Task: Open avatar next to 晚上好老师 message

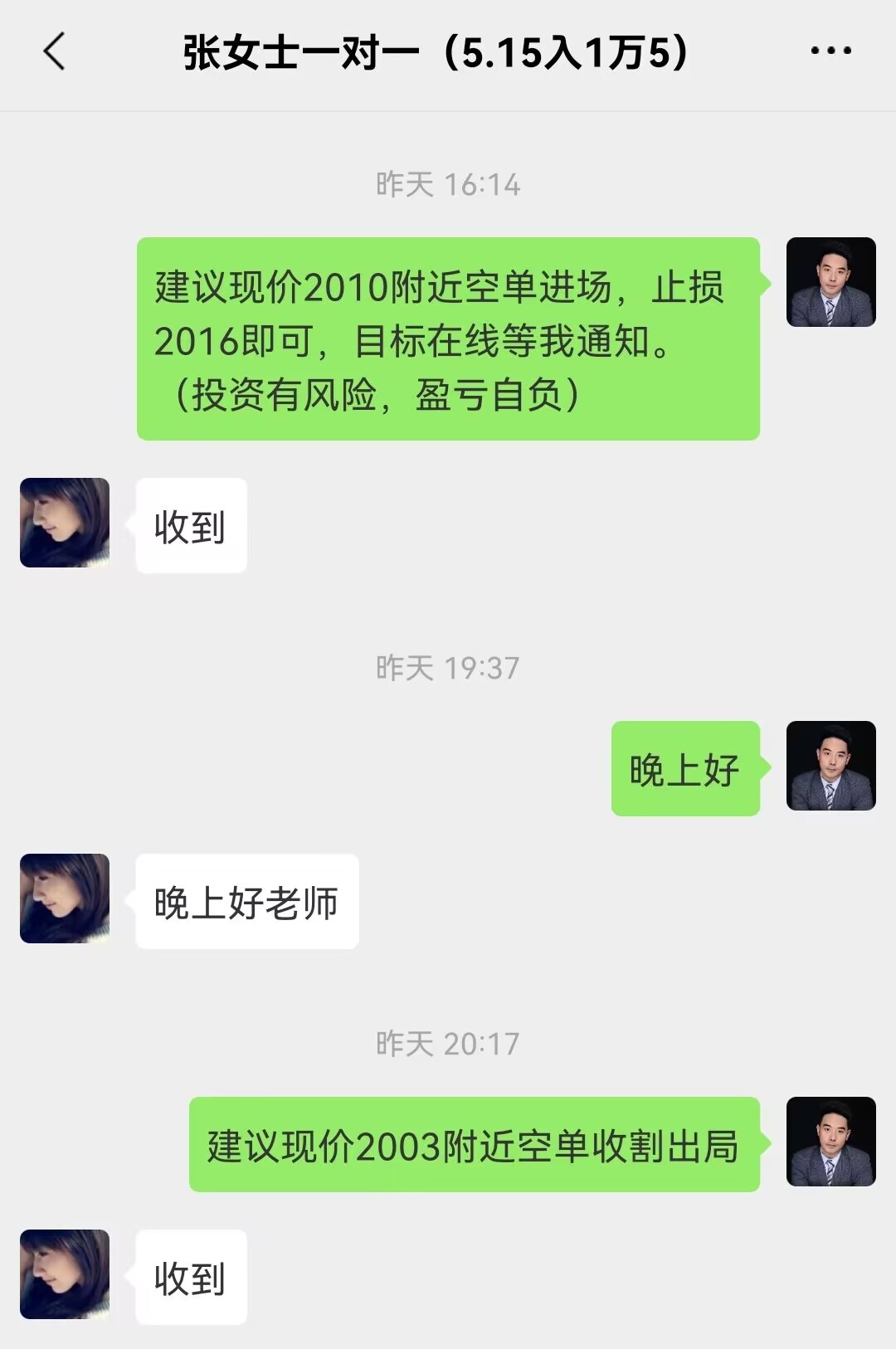Action: tap(65, 899)
